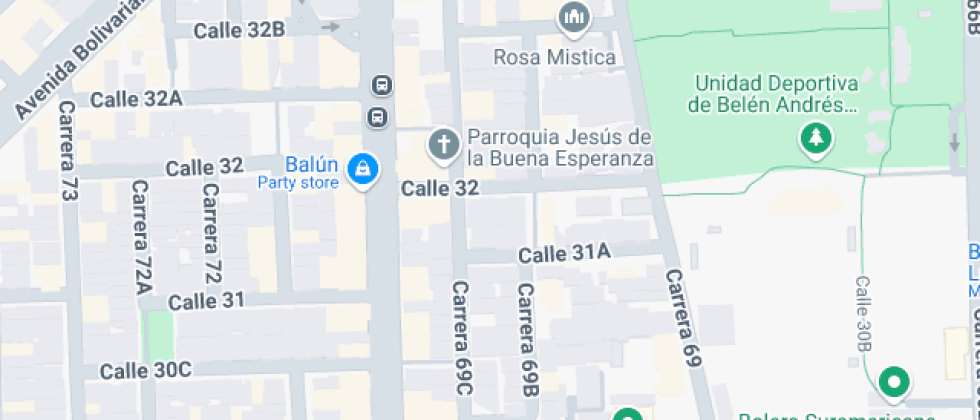Viewport: 980px width, 420px height.
Task: Tap the Rosa Mistica landmark marker
Action: (x=574, y=17)
